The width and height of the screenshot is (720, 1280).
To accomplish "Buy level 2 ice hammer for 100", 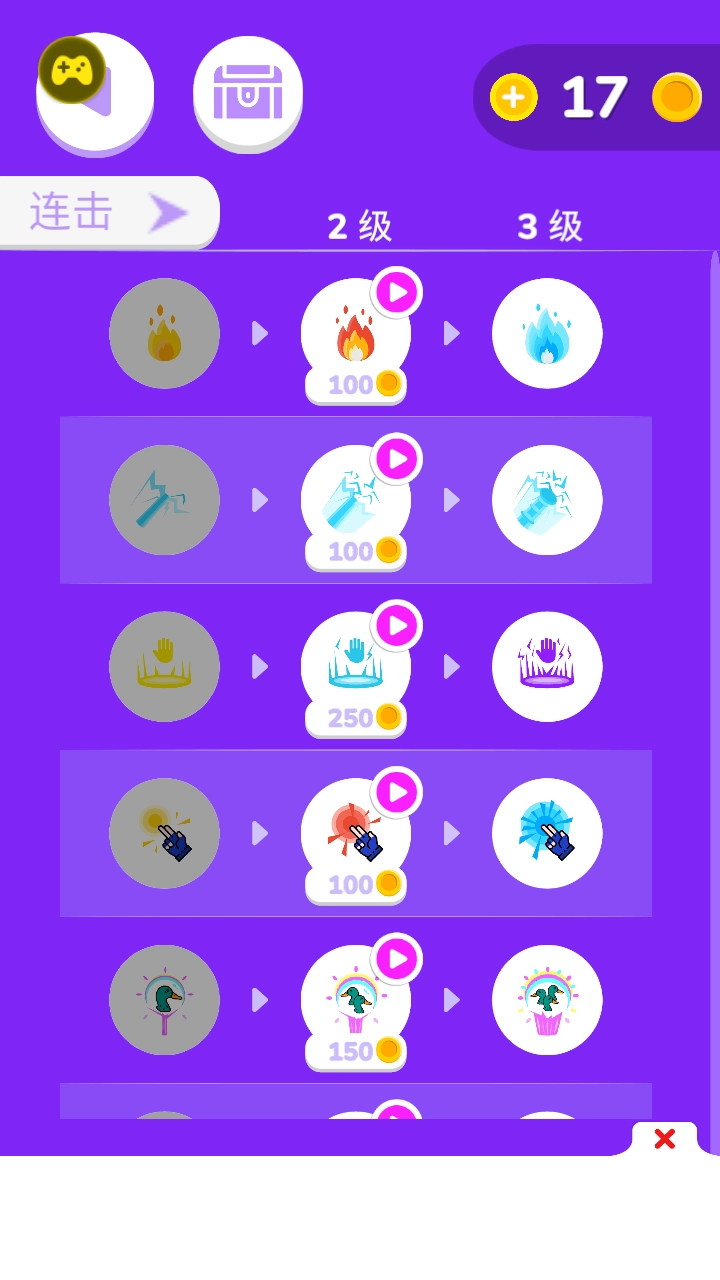I will tap(356, 551).
